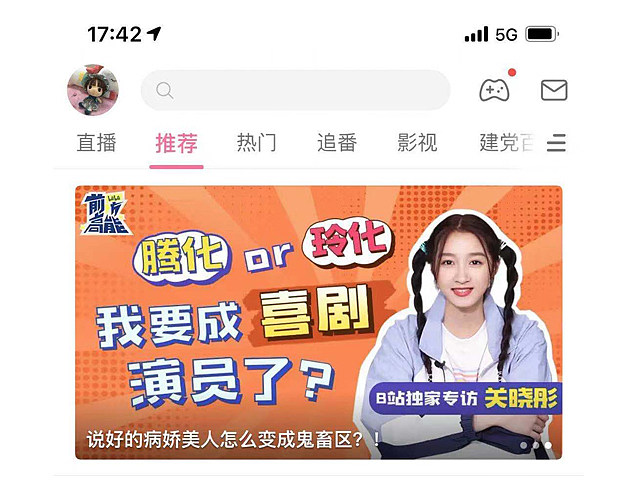Tap the search box

click(295, 90)
